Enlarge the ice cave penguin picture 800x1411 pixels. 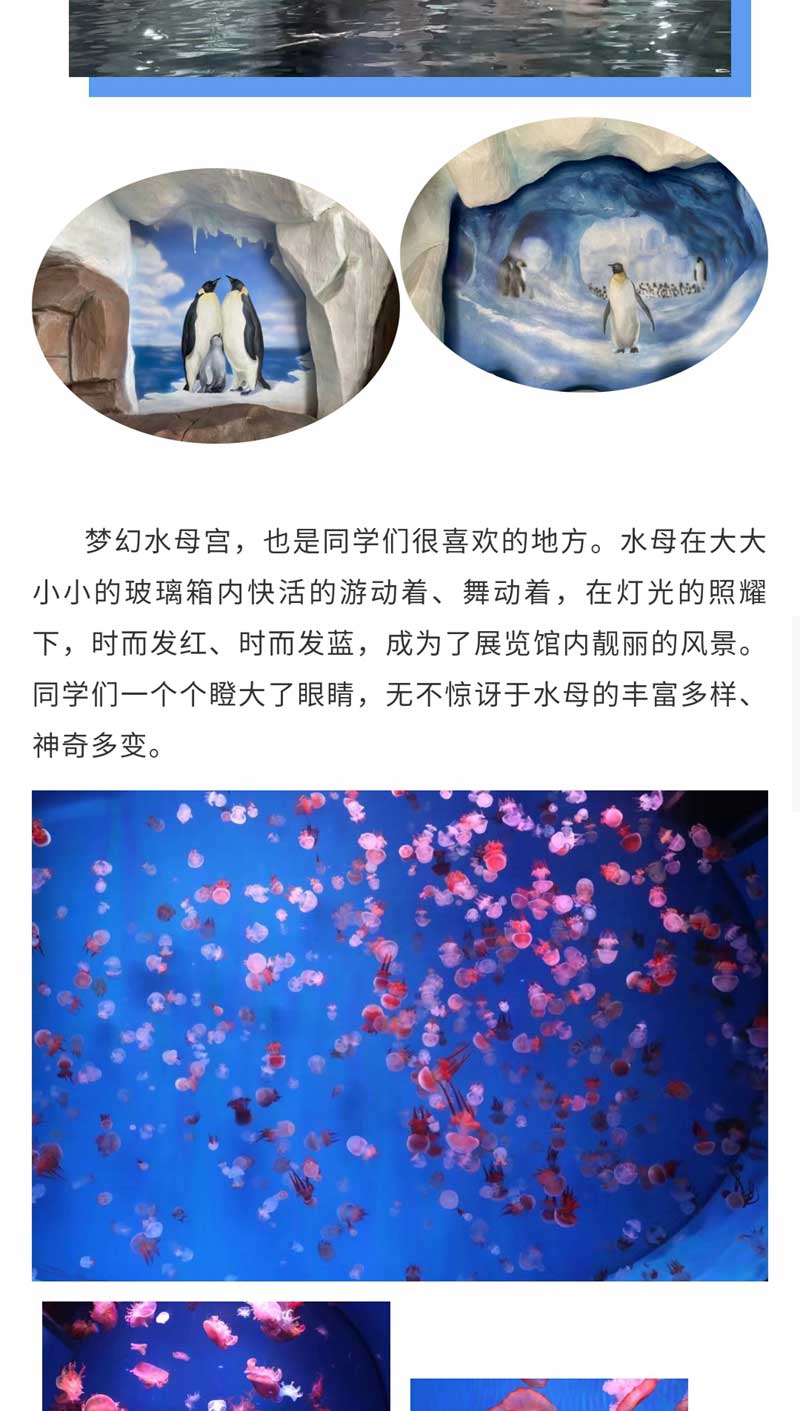click(x=584, y=255)
